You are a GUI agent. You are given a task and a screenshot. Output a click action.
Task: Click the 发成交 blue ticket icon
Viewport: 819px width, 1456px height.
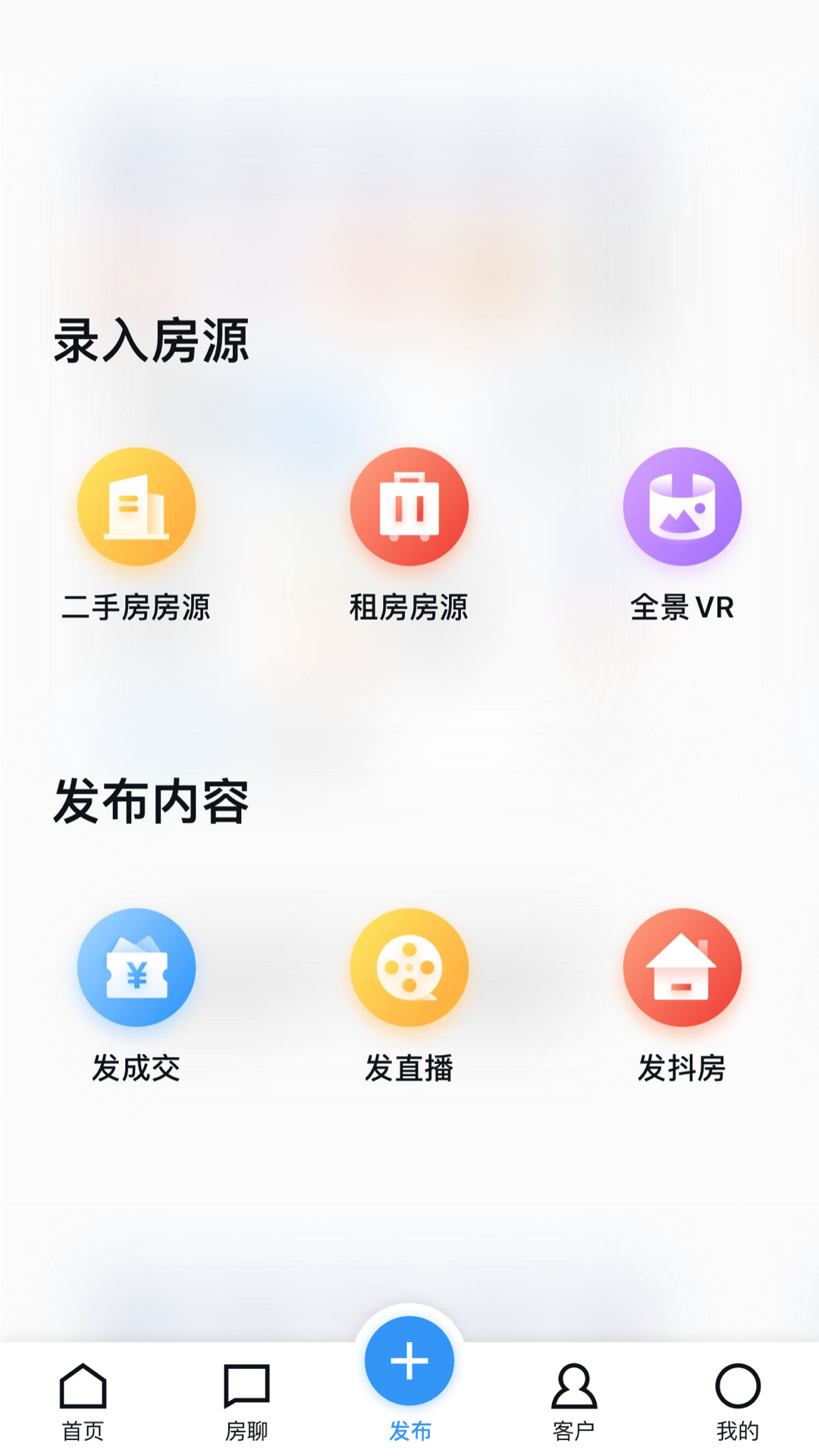pyautogui.click(x=136, y=967)
